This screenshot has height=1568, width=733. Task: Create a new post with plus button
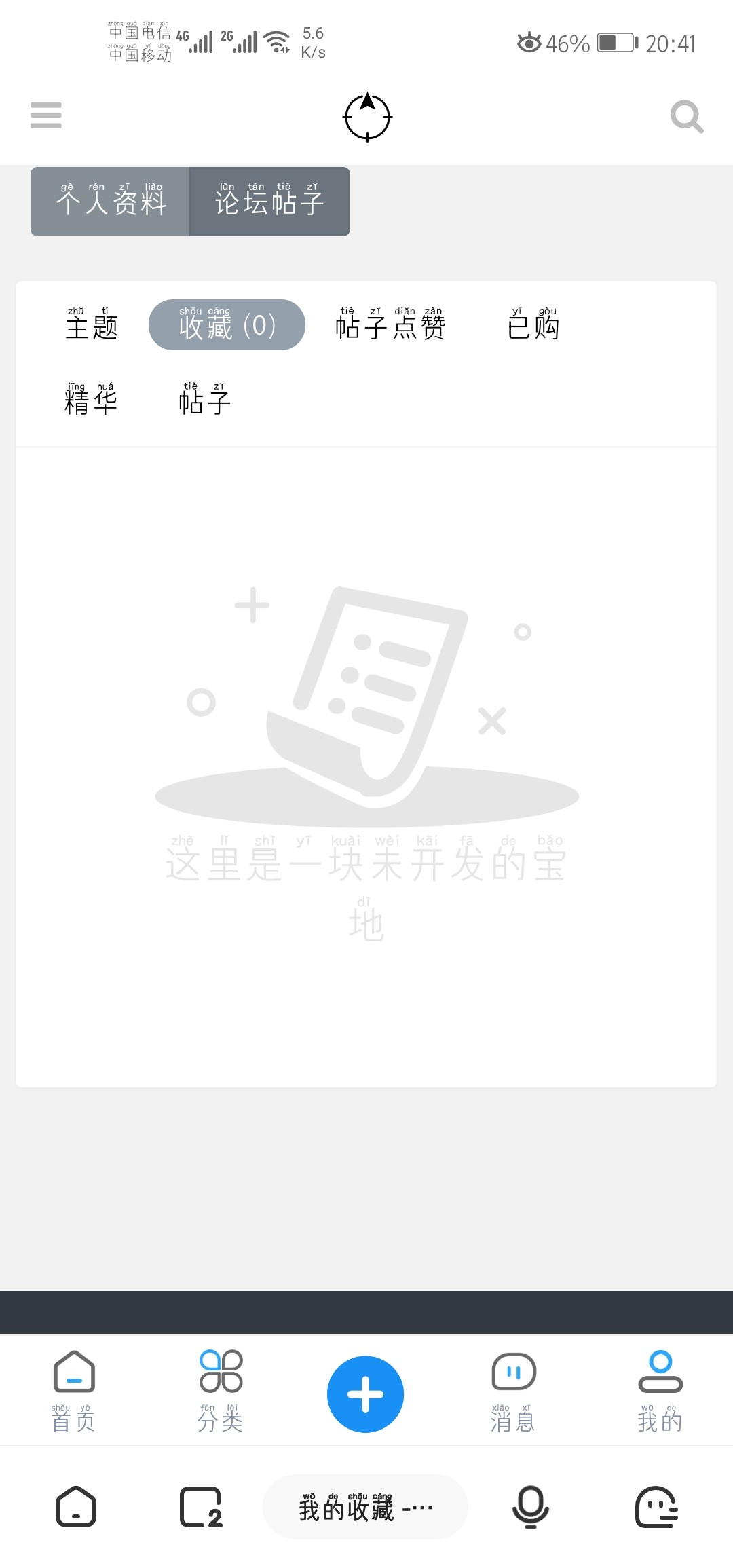click(365, 1394)
